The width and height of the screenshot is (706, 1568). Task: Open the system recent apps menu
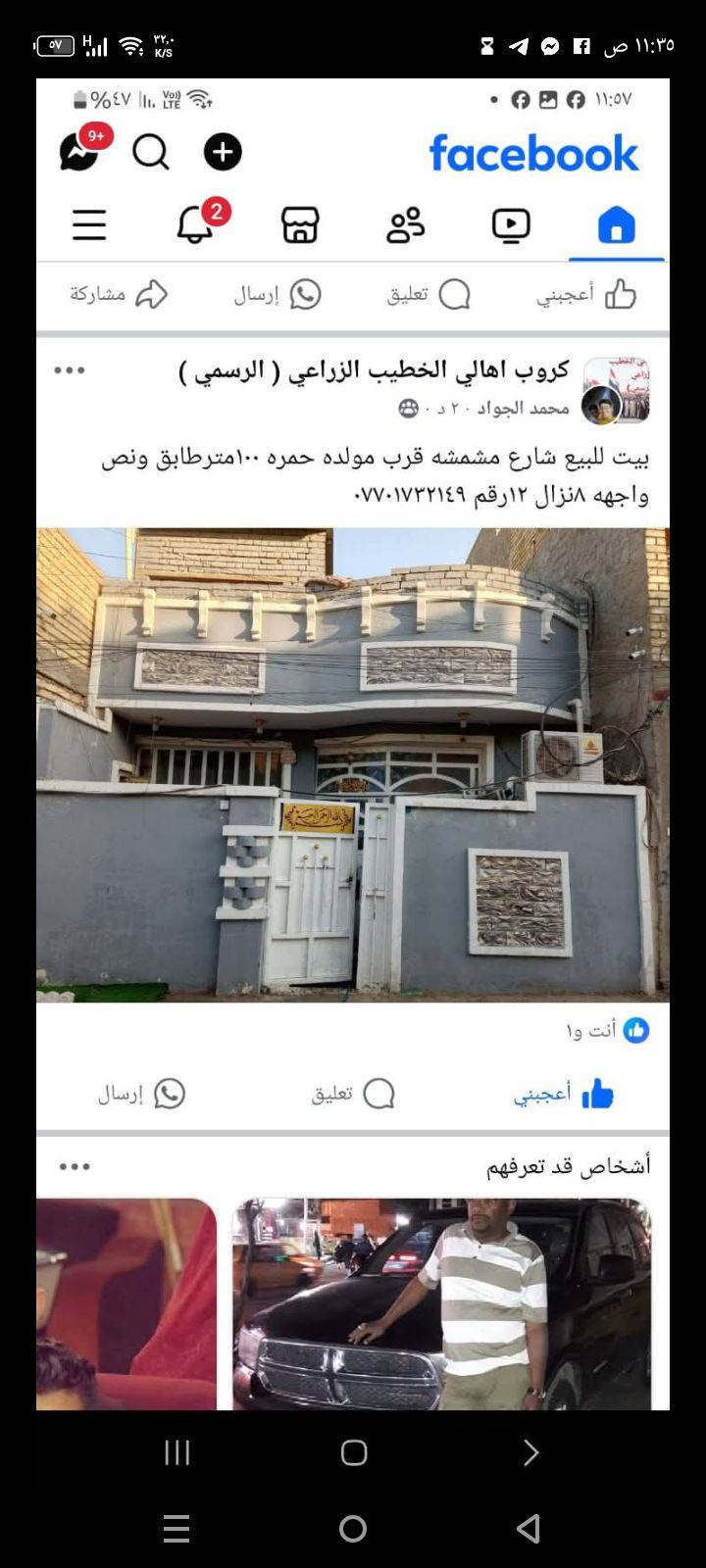[176, 1528]
